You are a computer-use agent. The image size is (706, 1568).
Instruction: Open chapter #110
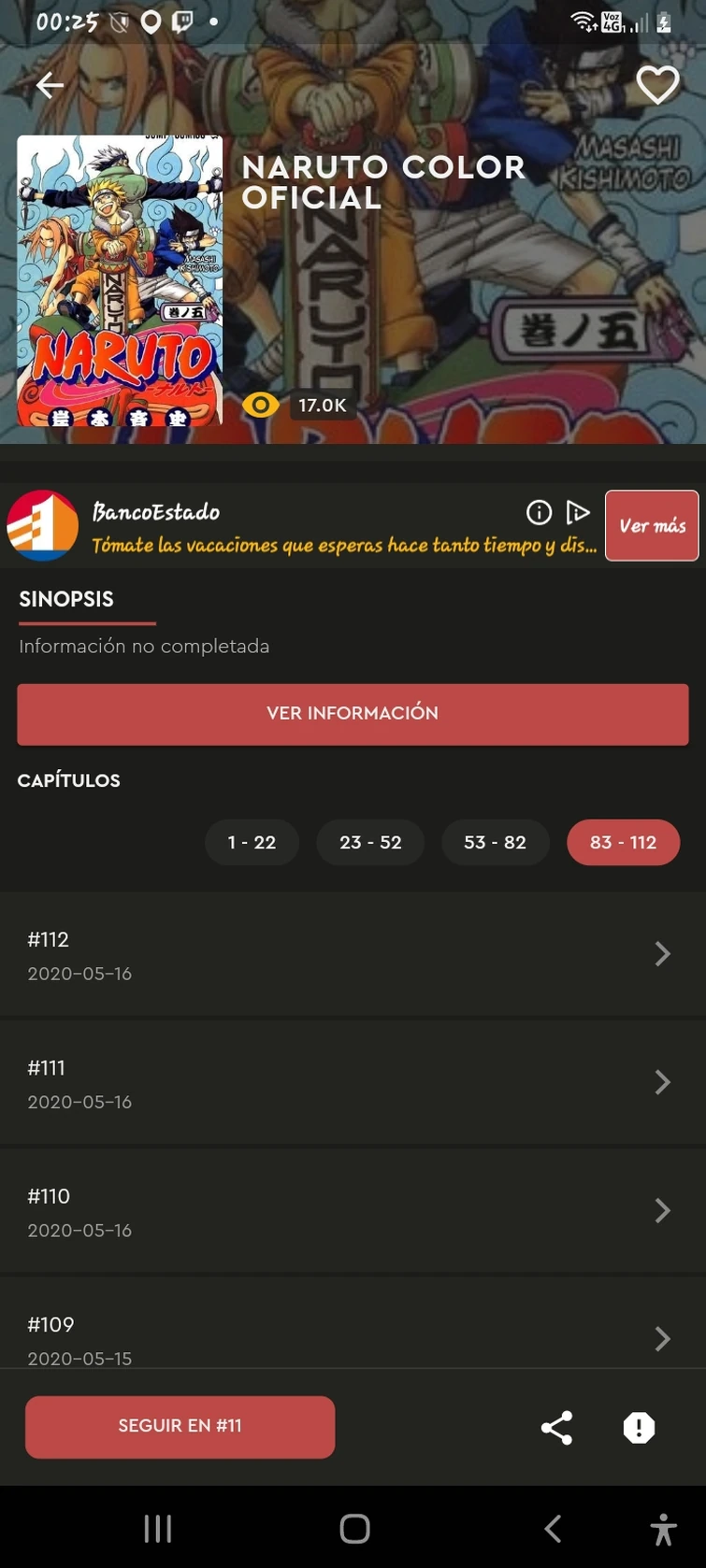[353, 1211]
